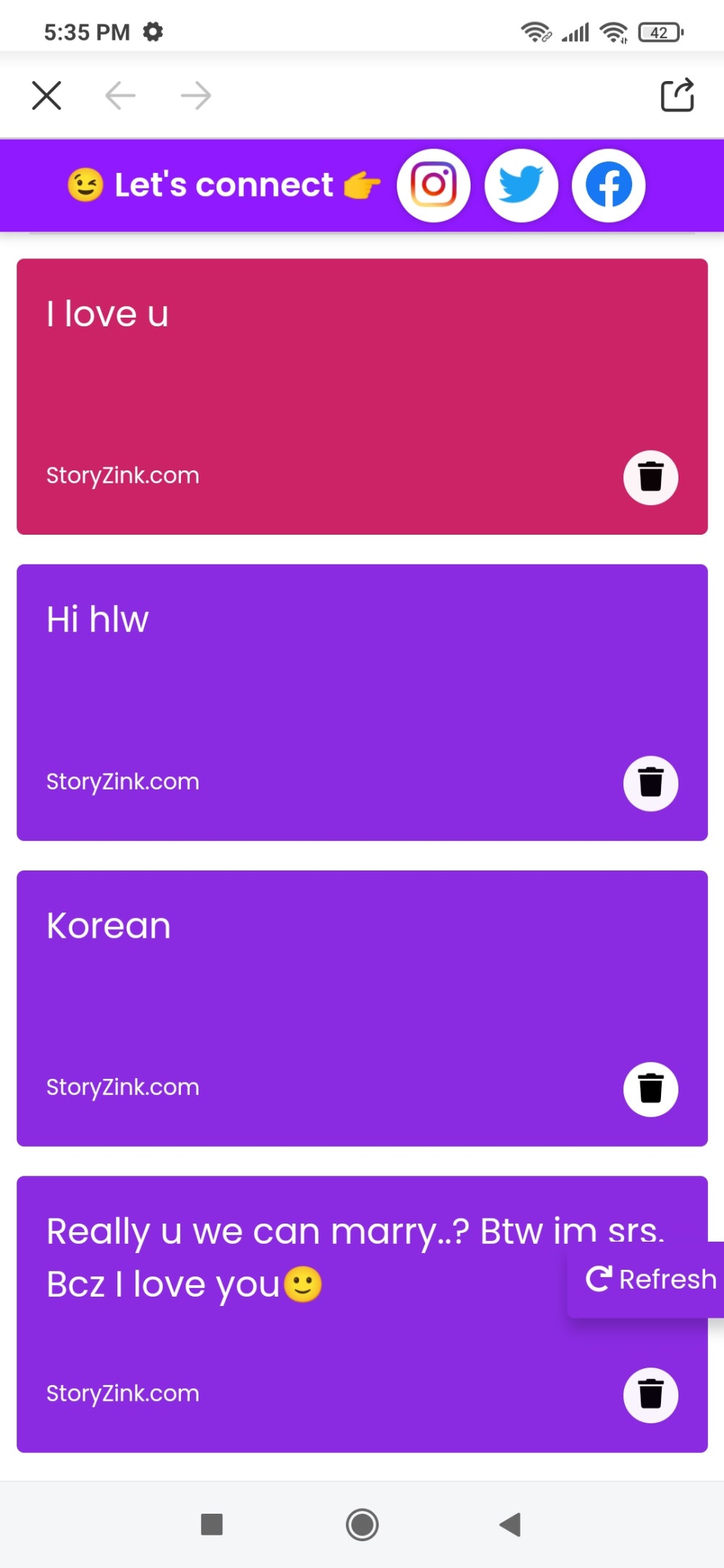
Task: Open recent apps from the navigation bar
Action: (x=211, y=1525)
